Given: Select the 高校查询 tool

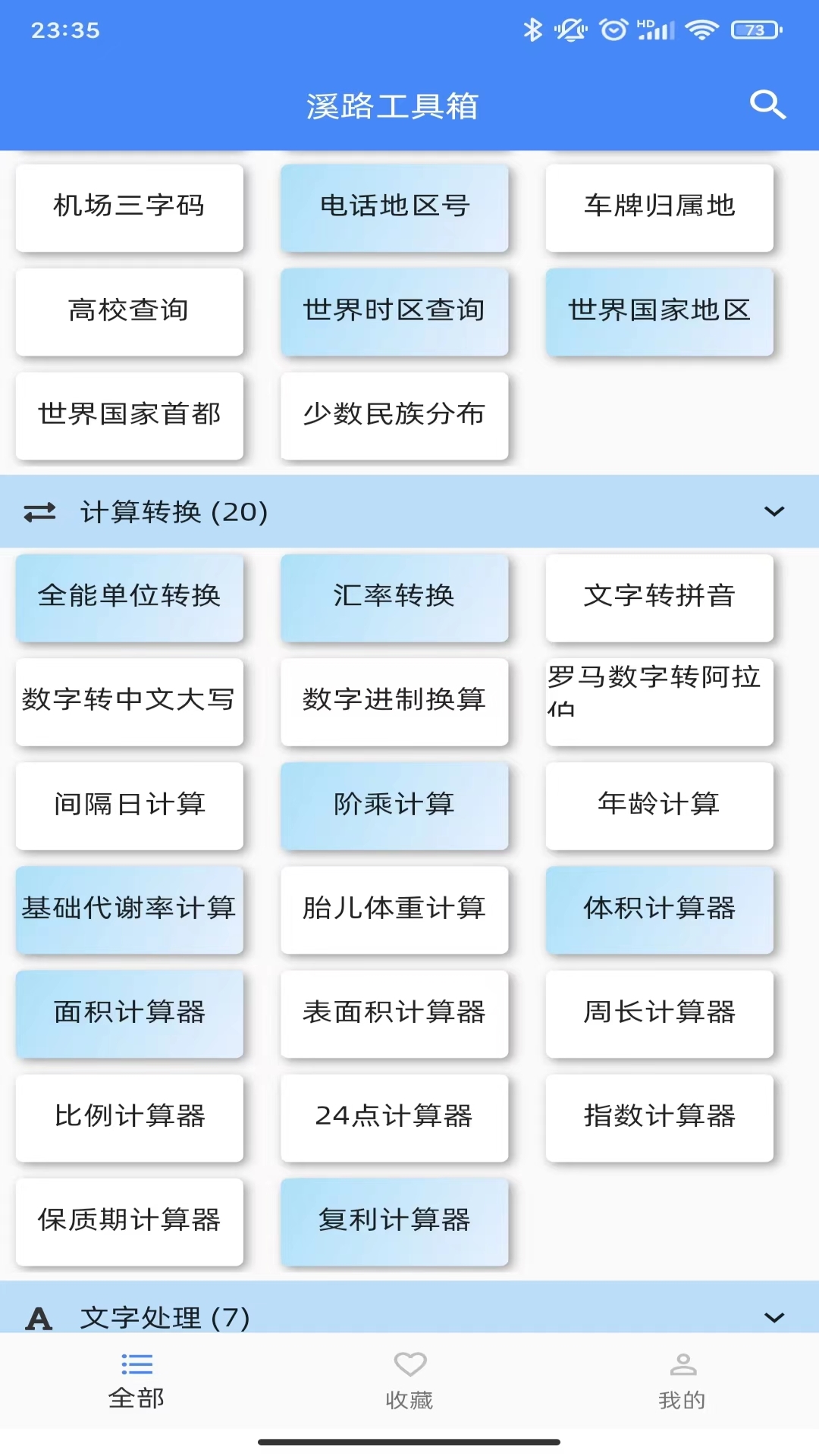Looking at the screenshot, I should 129,310.
